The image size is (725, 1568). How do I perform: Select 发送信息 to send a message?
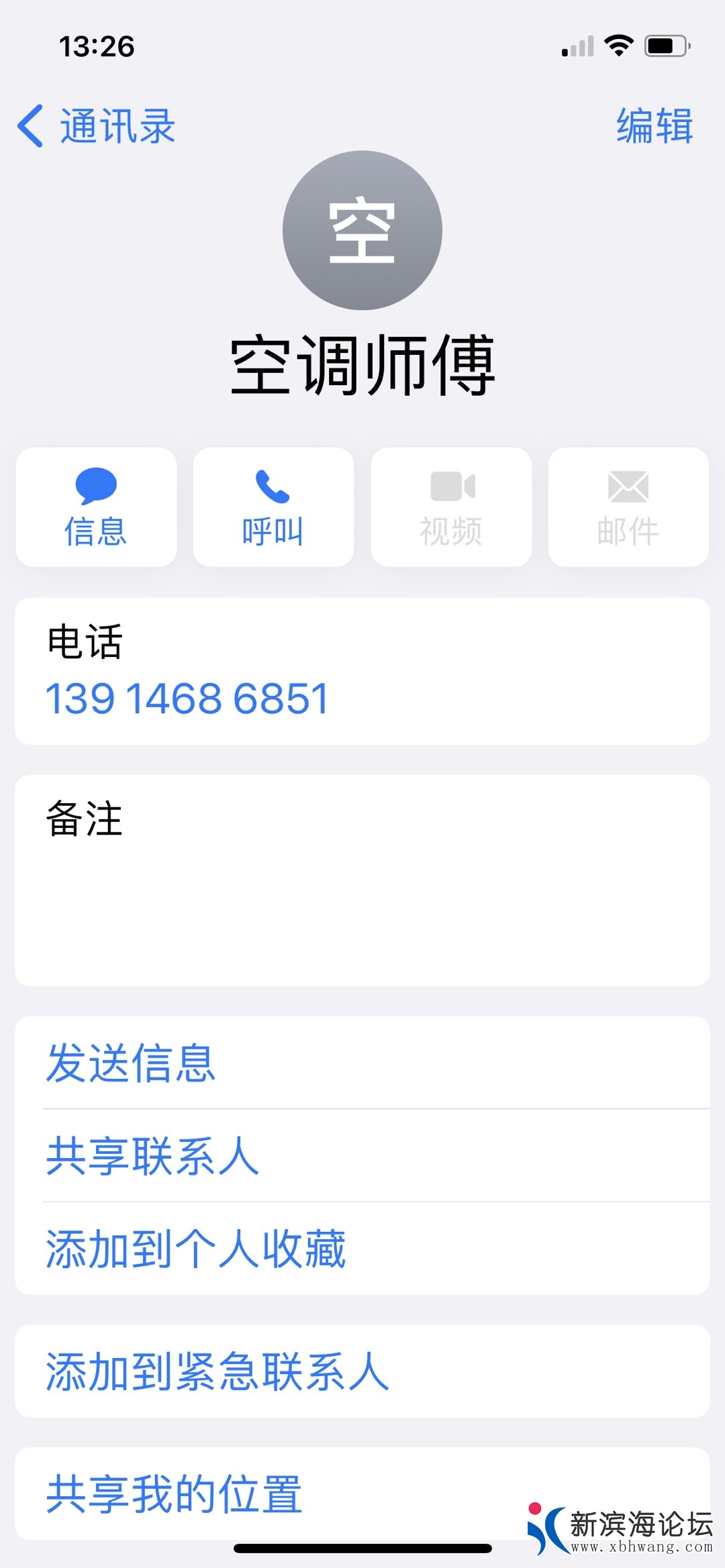point(131,1063)
